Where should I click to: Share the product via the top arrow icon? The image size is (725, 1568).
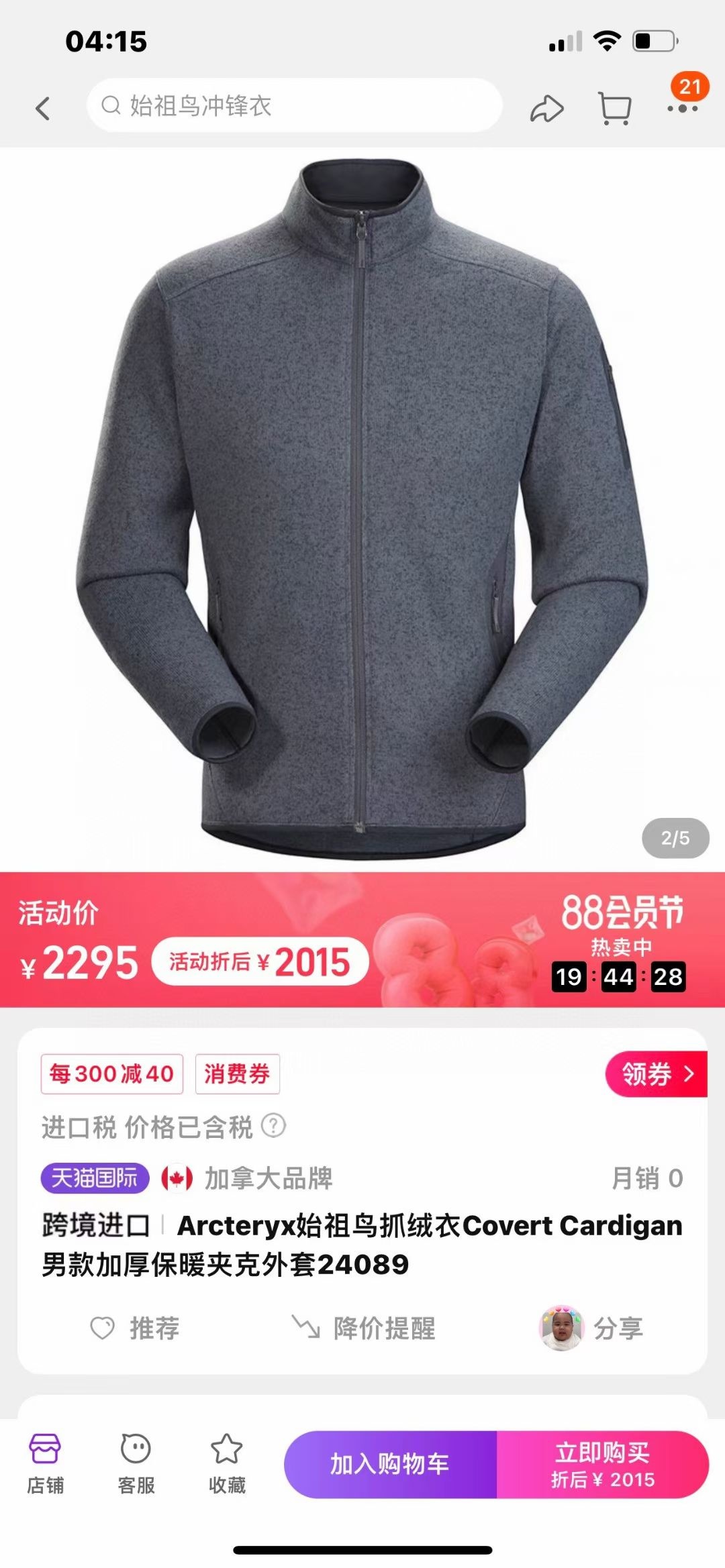click(x=547, y=109)
